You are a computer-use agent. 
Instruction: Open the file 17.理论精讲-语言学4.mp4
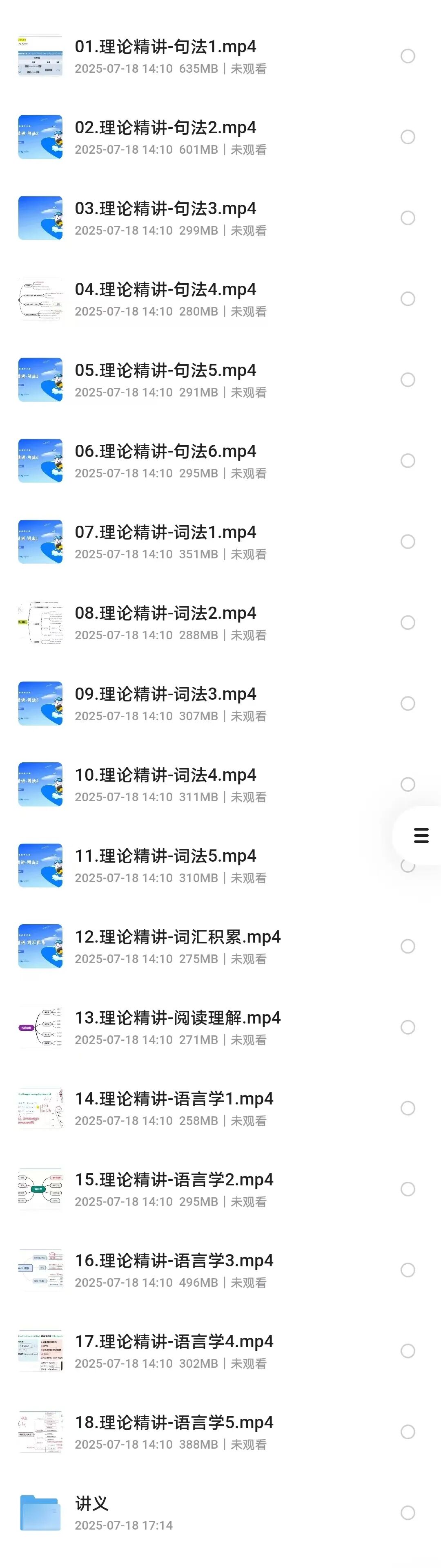(x=174, y=1343)
